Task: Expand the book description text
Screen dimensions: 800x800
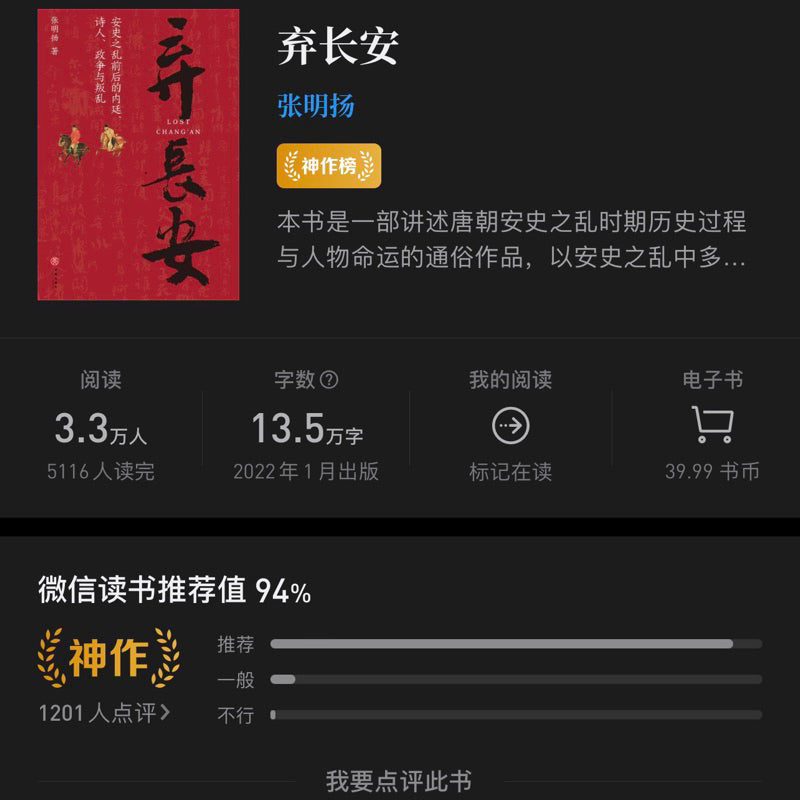Action: click(x=511, y=240)
